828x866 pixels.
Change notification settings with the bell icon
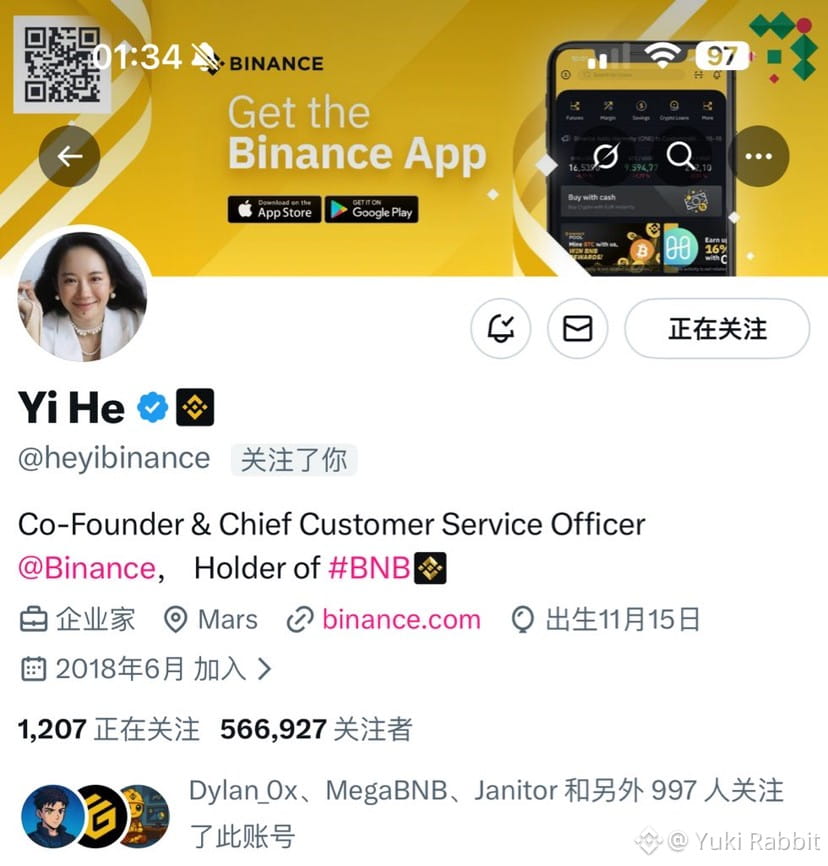click(500, 328)
